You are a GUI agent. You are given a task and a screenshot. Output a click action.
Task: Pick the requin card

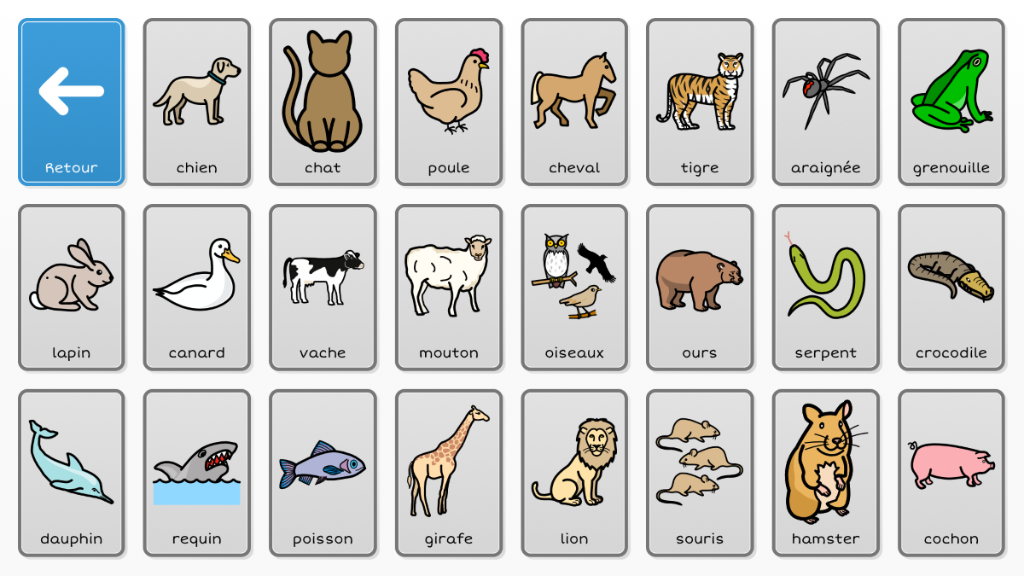tap(197, 473)
